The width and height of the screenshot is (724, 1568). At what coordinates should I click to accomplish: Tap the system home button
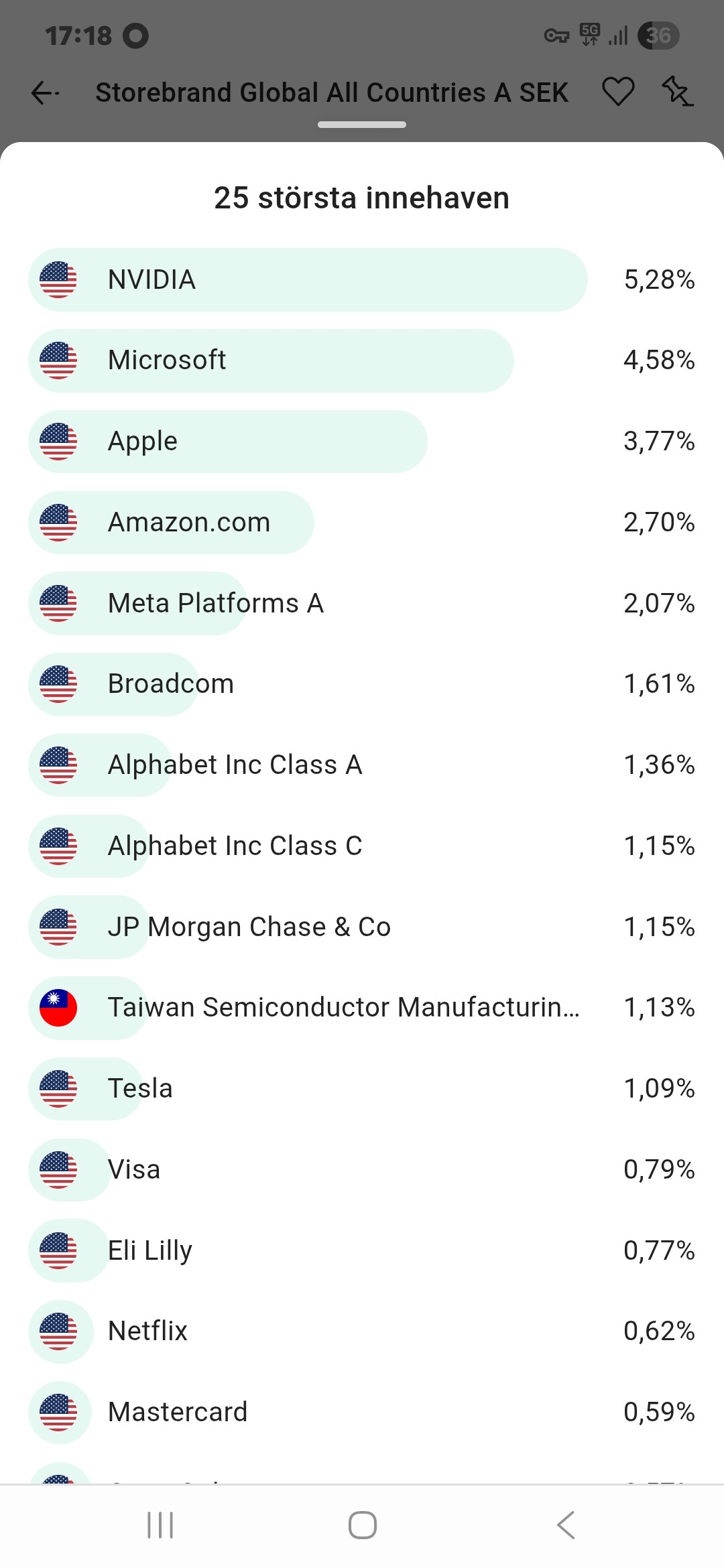[362, 1525]
